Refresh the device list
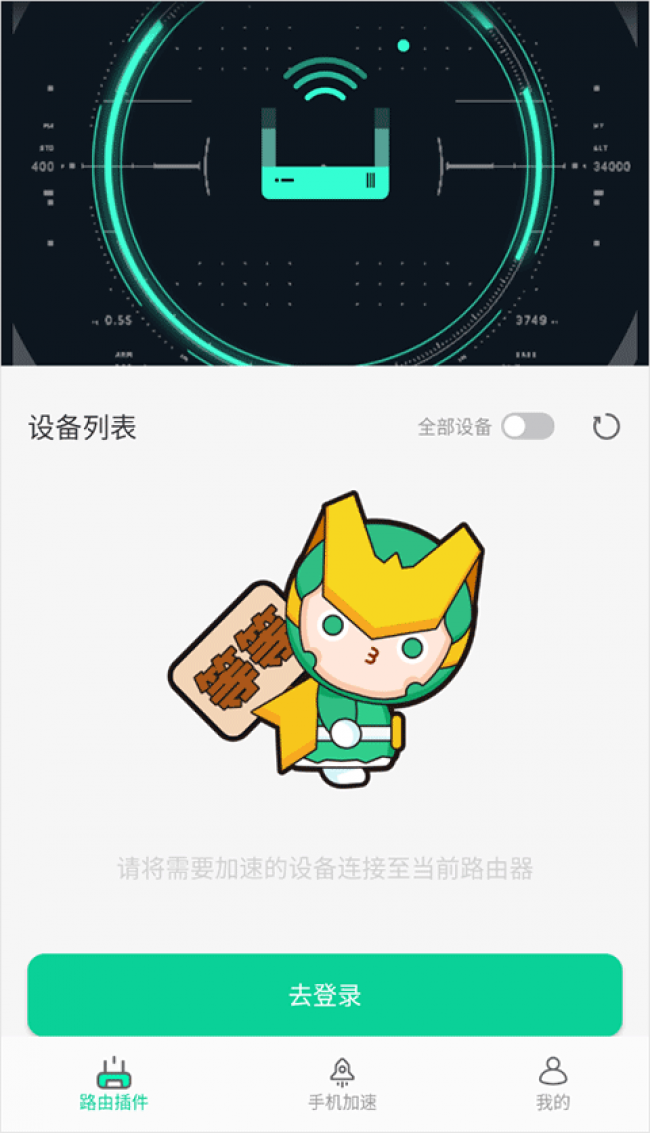Image resolution: width=650 pixels, height=1133 pixels. pos(606,427)
